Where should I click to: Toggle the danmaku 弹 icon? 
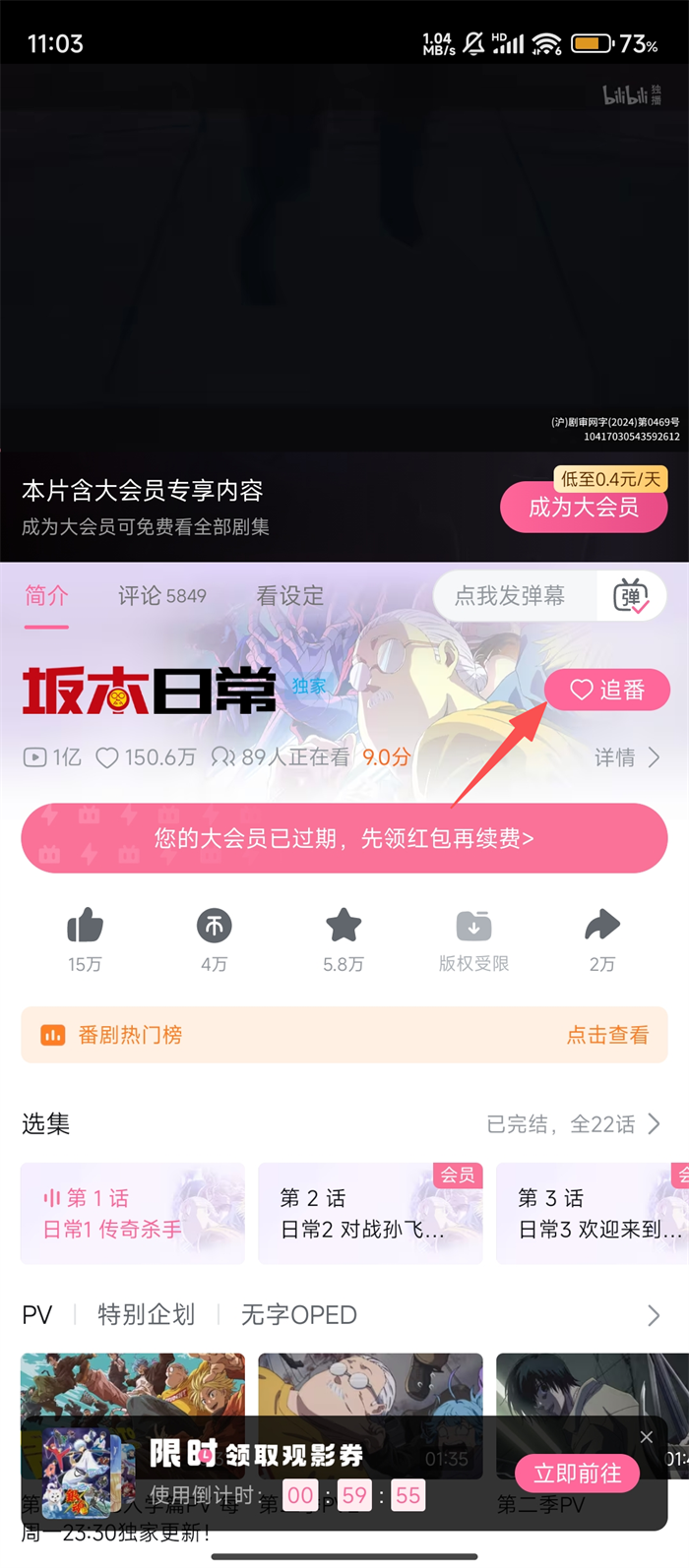pyautogui.click(x=630, y=596)
